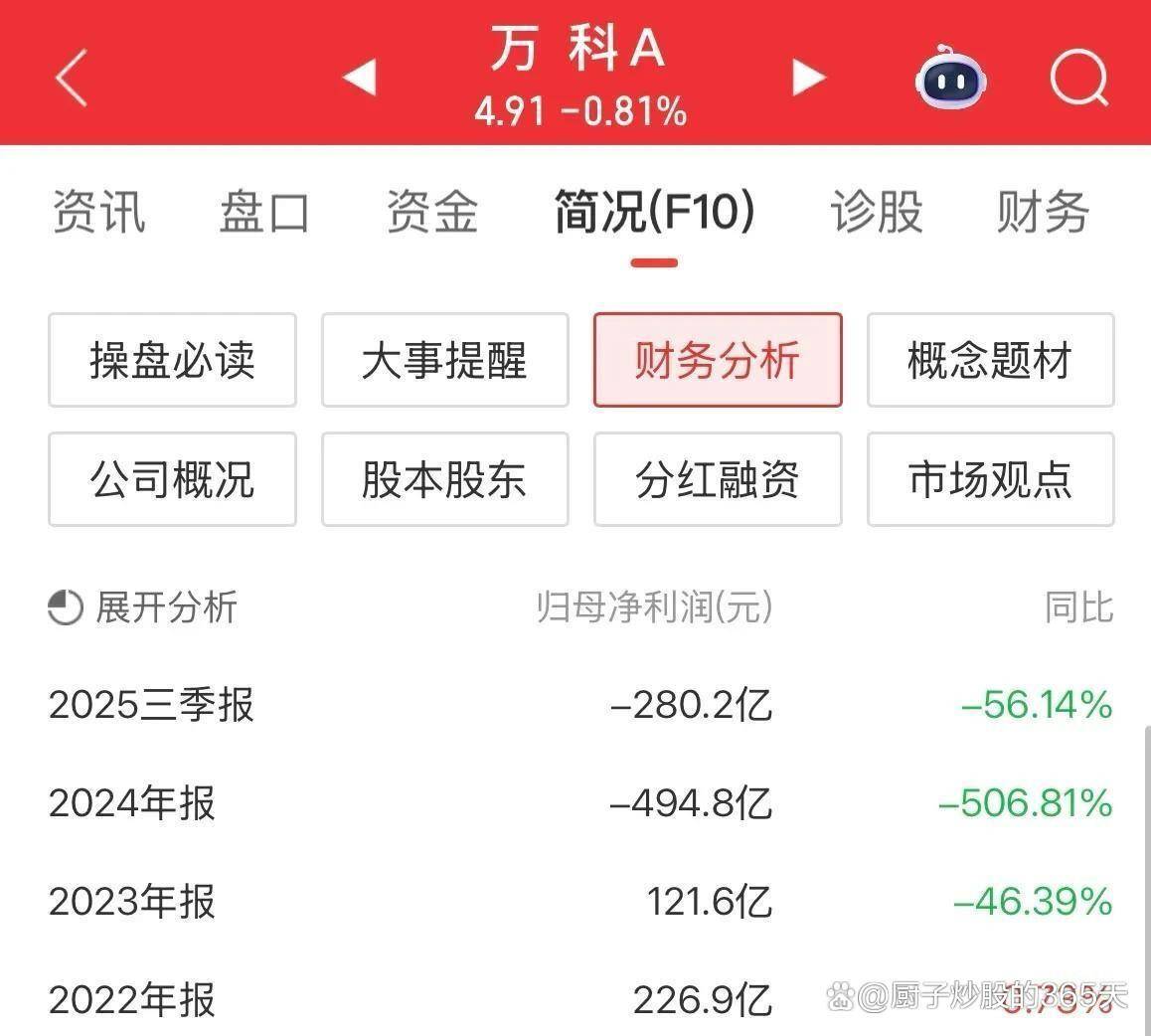1151x1036 pixels.
Task: Go back using the top-left arrow
Action: [x=72, y=78]
